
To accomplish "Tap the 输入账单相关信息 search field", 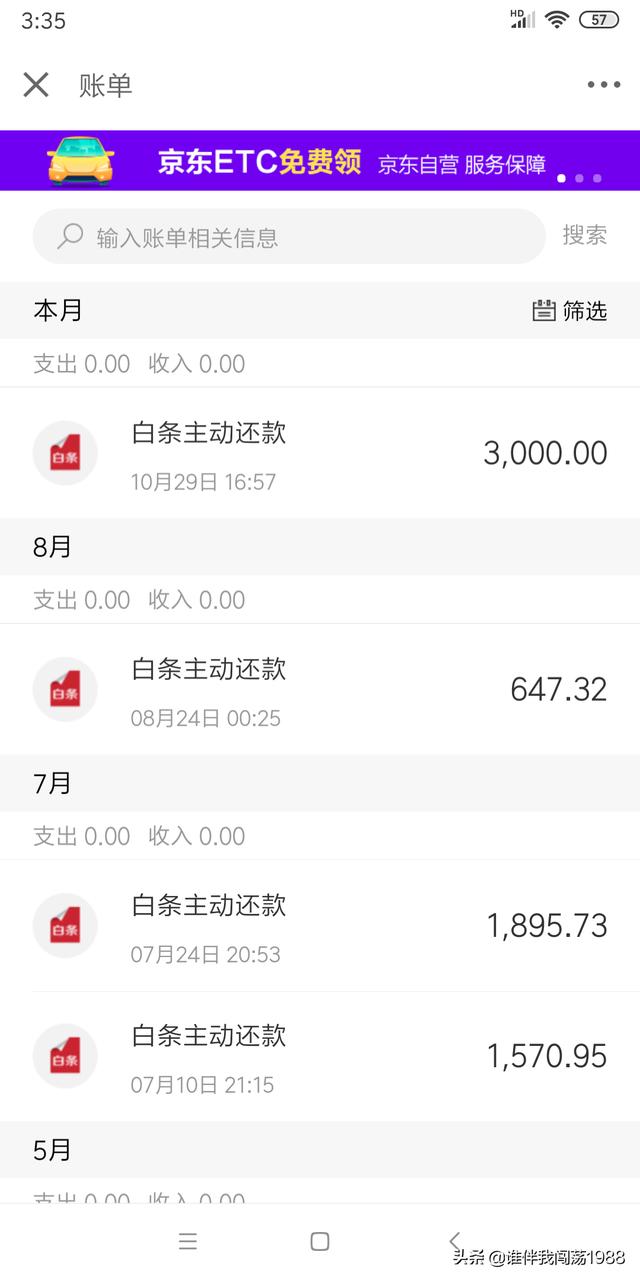I will [288, 237].
